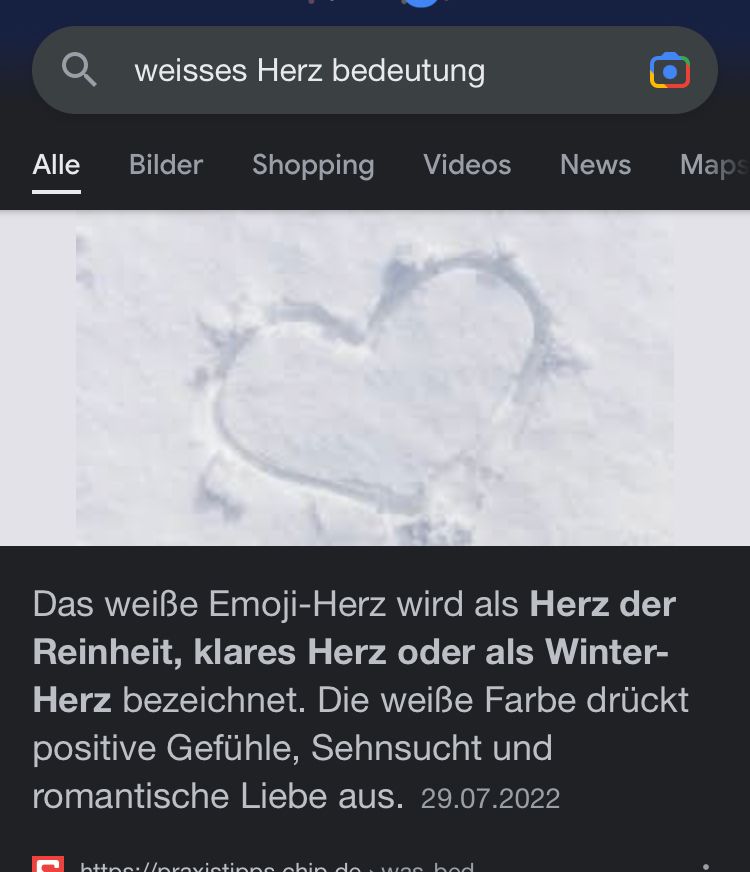Open the snow heart featured image
750x872 pixels.
click(x=375, y=378)
